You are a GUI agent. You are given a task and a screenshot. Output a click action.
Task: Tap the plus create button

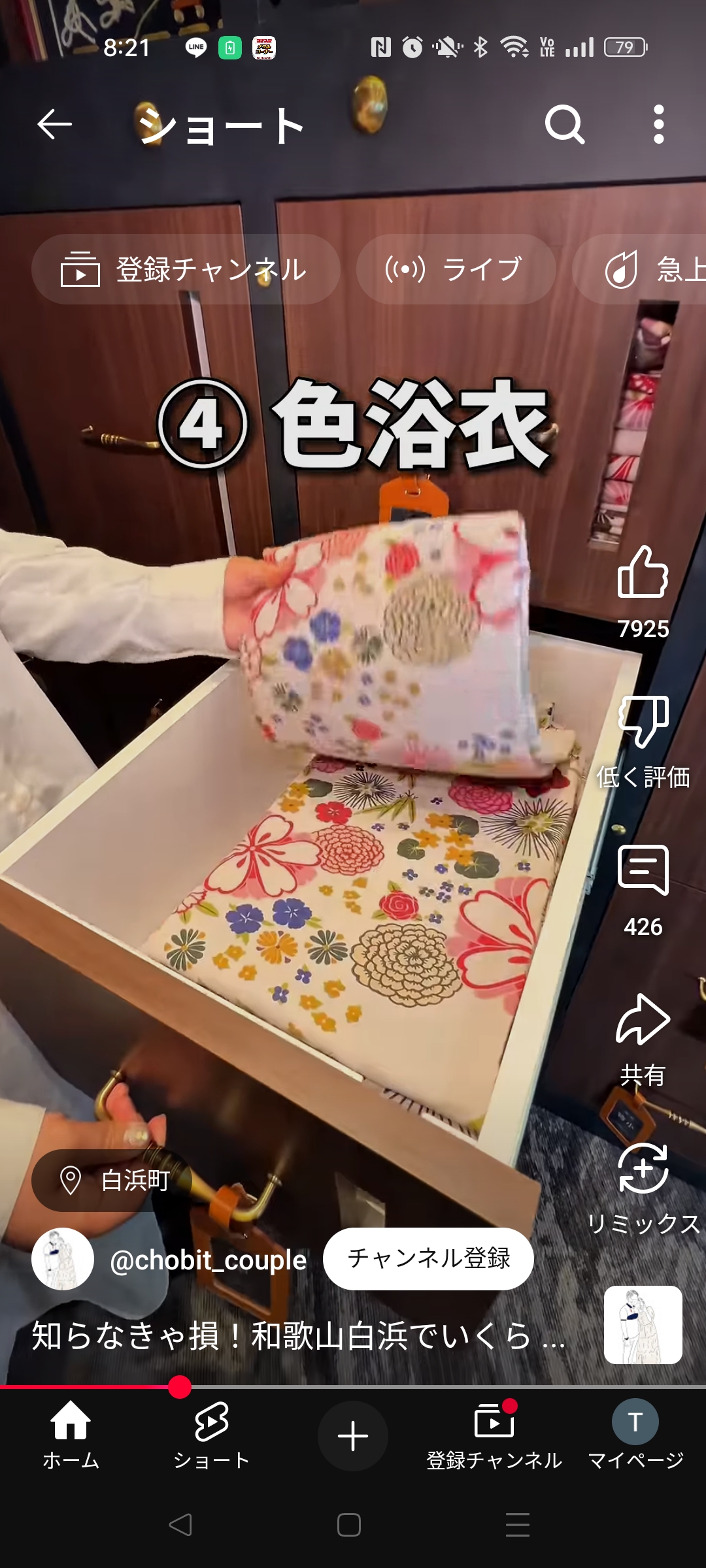(353, 1435)
